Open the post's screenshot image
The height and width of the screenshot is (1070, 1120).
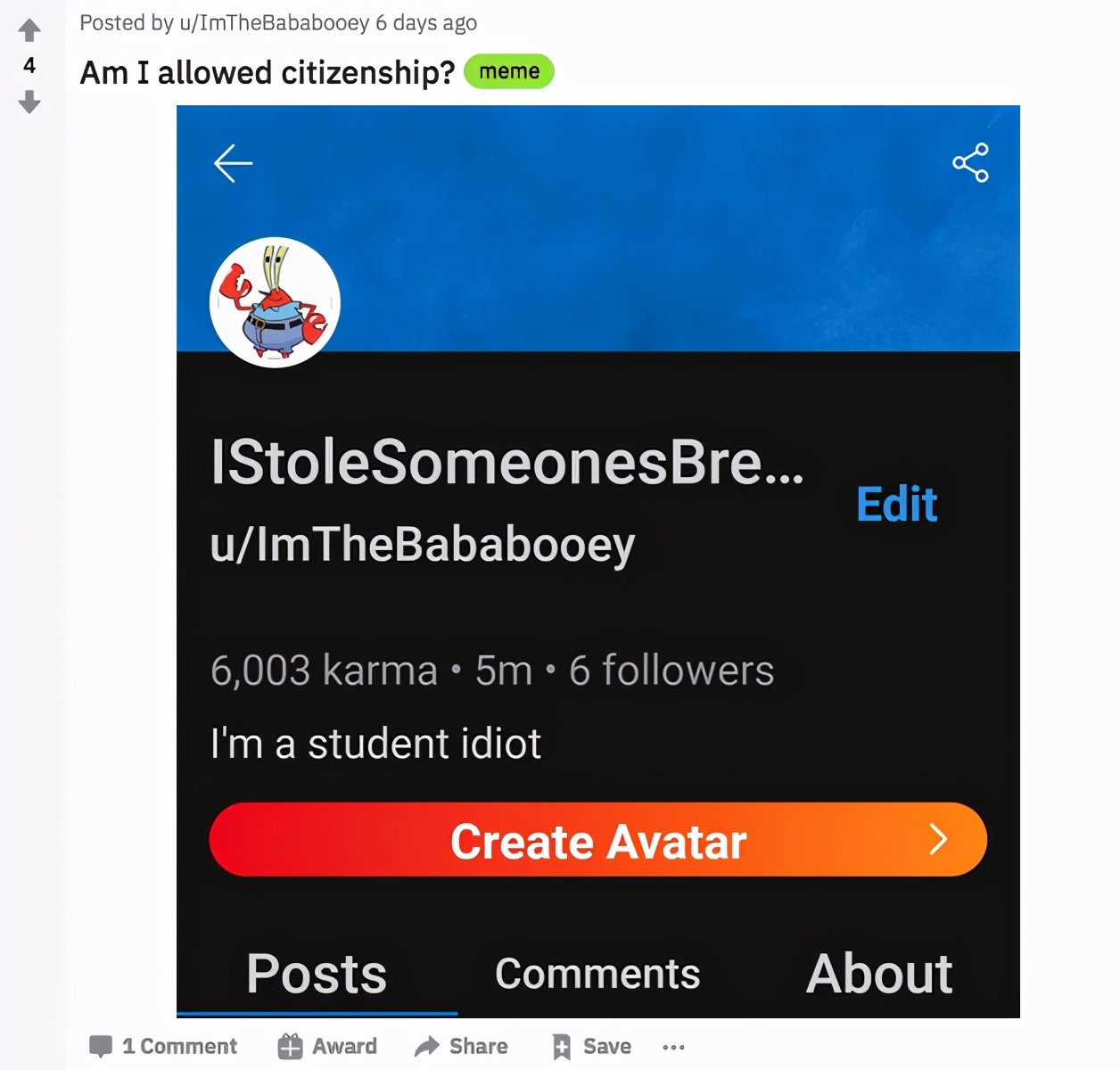pyautogui.click(x=597, y=562)
